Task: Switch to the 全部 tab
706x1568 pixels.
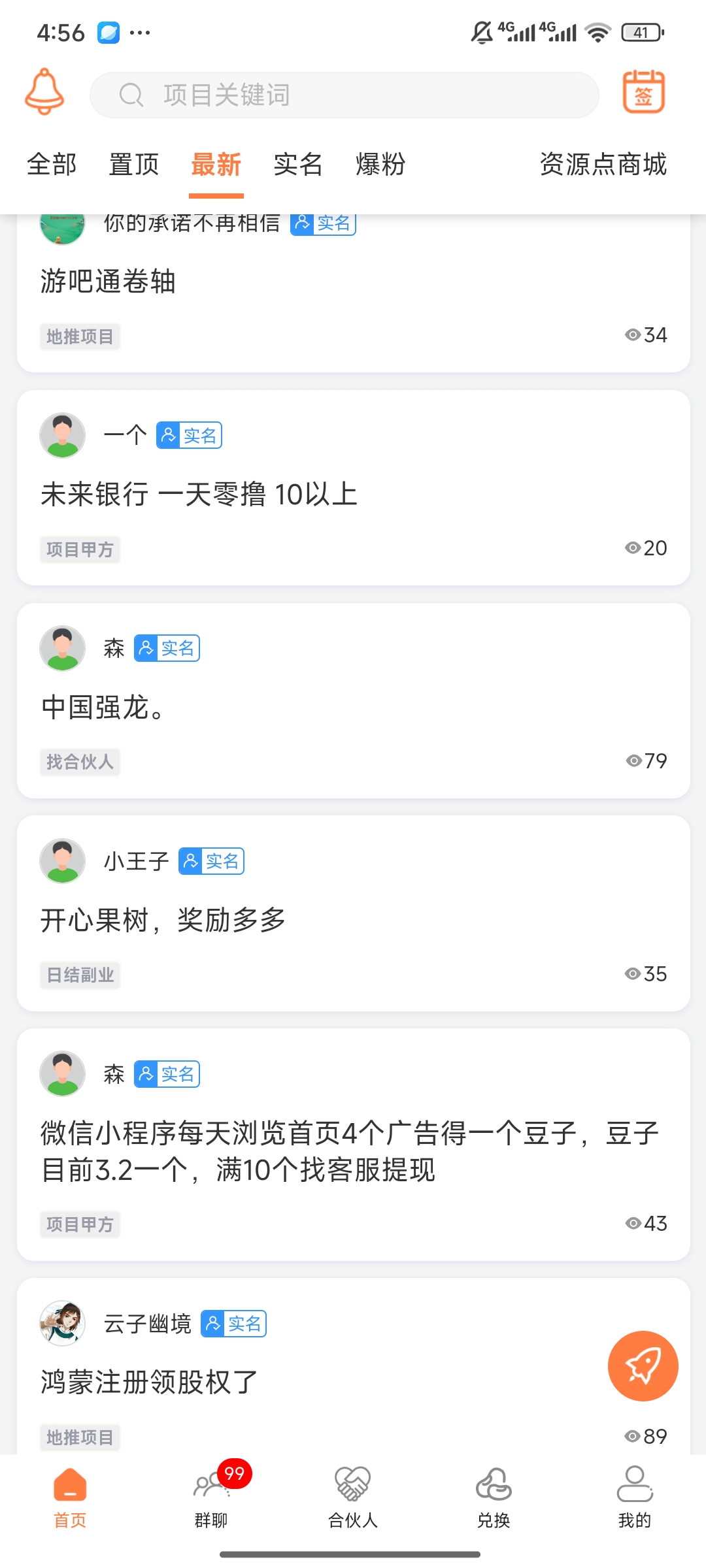Action: 52,165
